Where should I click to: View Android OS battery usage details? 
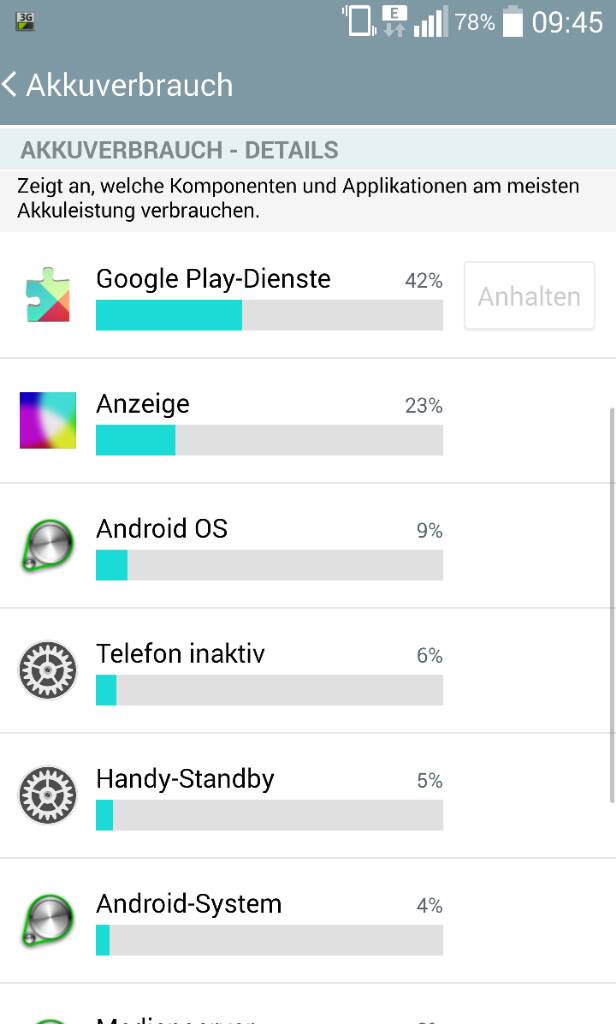(x=308, y=546)
